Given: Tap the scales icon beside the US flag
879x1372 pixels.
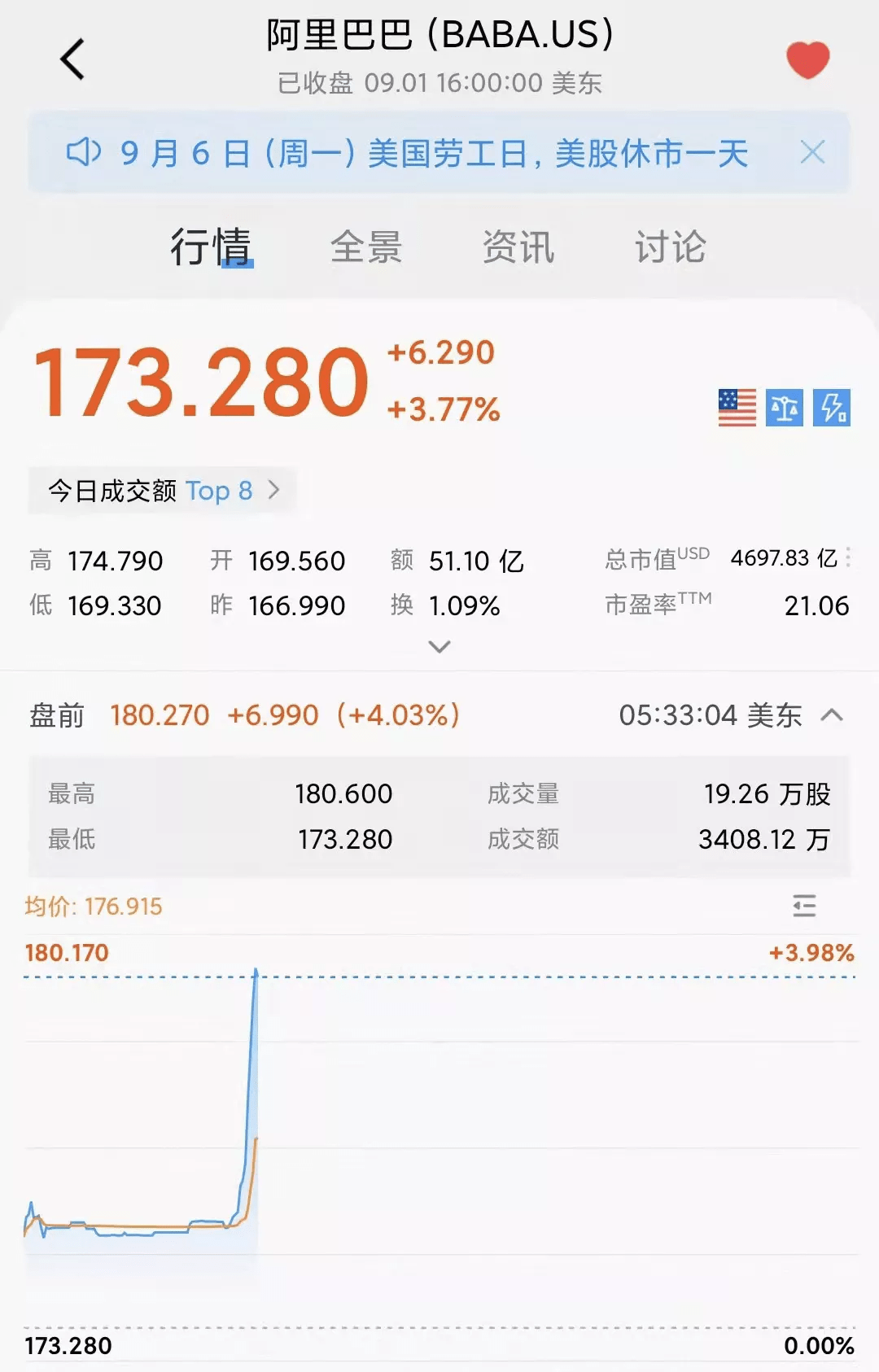Looking at the screenshot, I should pyautogui.click(x=785, y=408).
